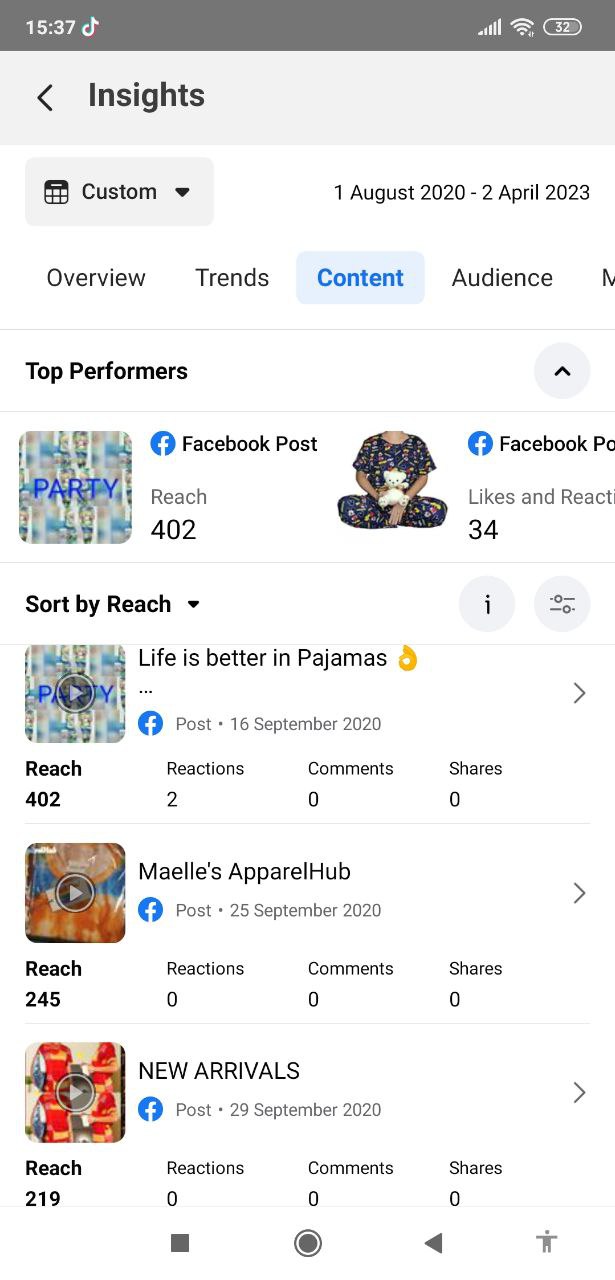Open the Sort by Reach dropdown
Screen dimensions: 615x1280
coord(113,604)
